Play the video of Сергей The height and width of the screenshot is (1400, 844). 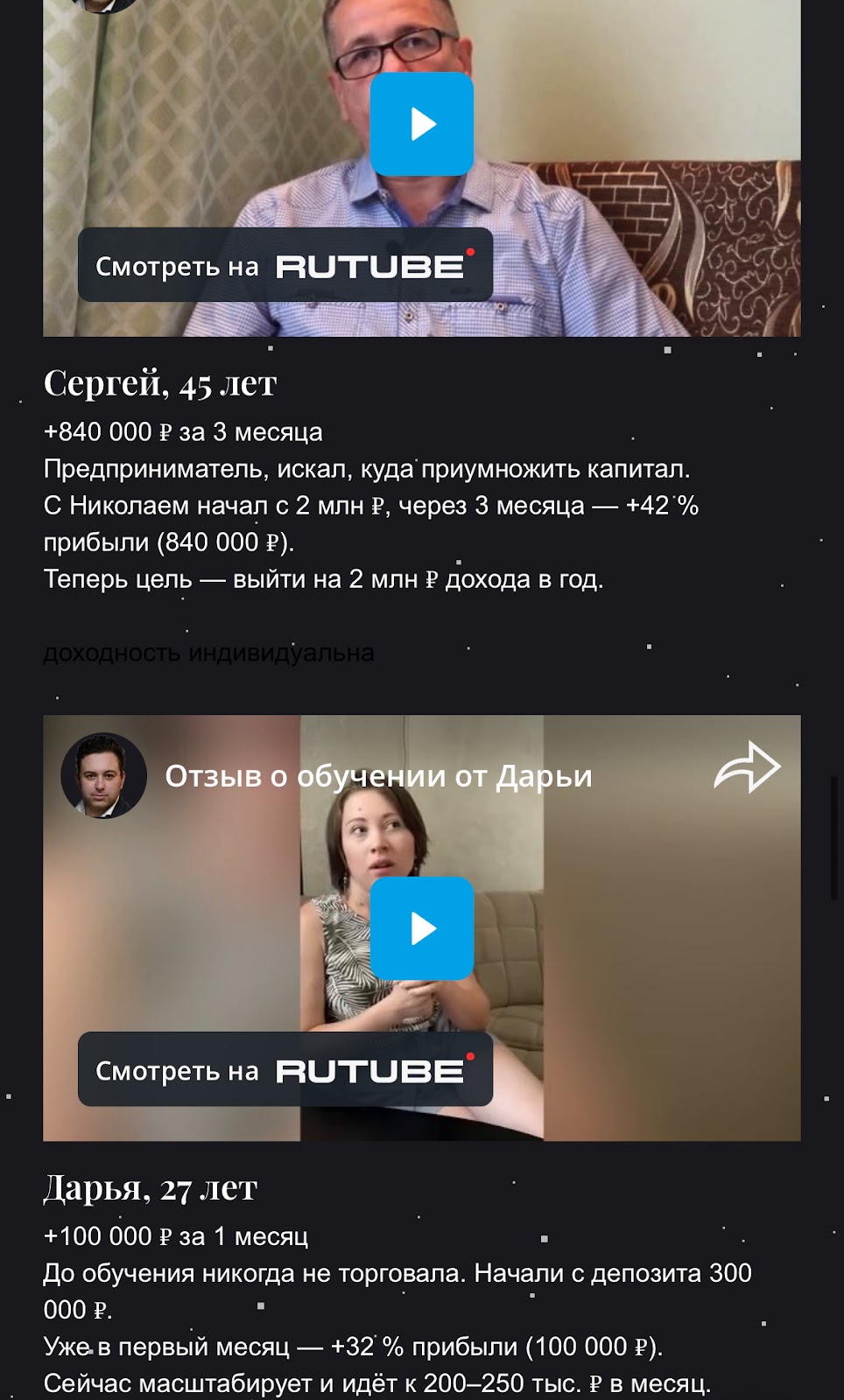coord(424,124)
